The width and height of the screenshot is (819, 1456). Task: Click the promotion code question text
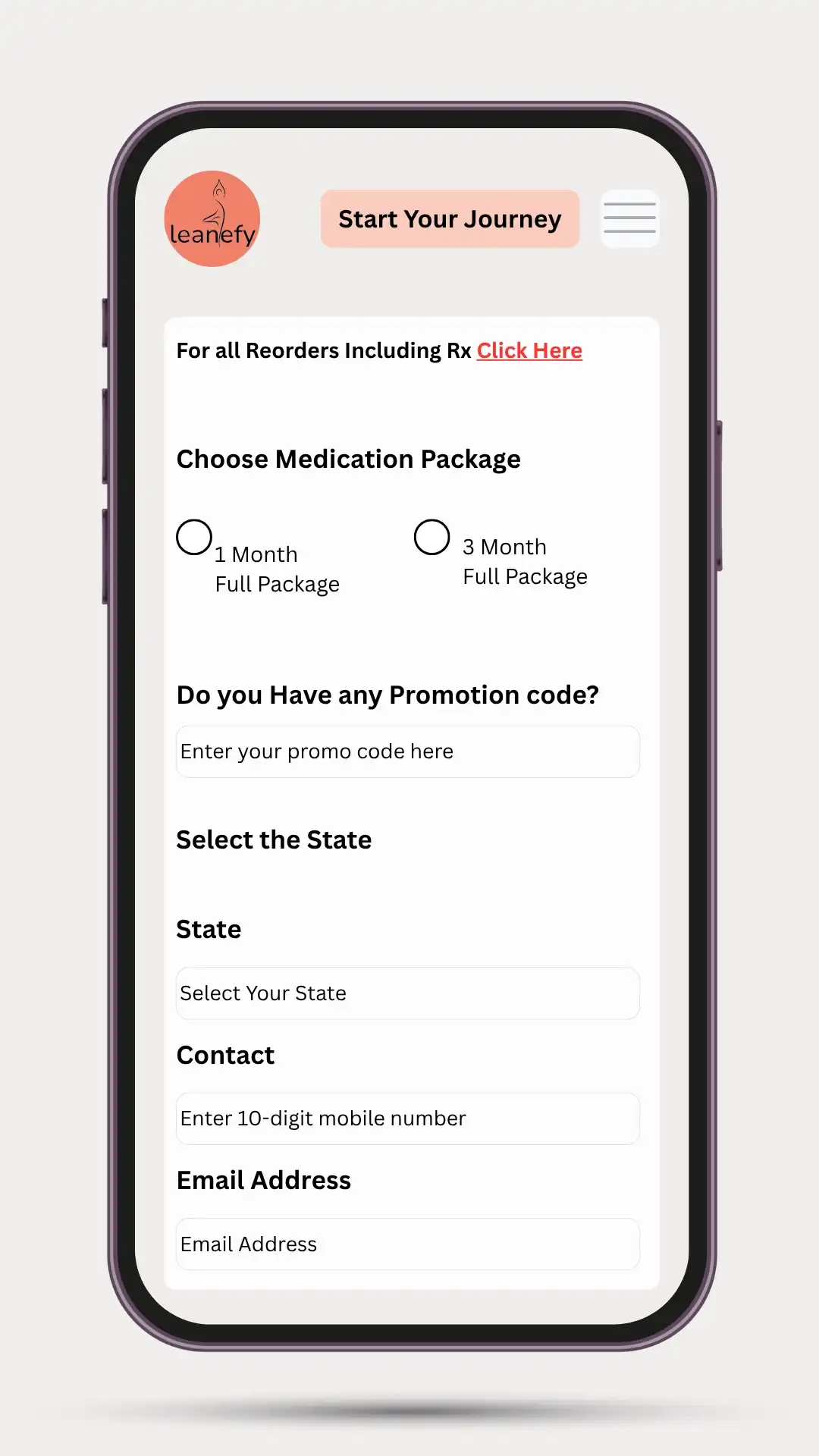pos(388,695)
